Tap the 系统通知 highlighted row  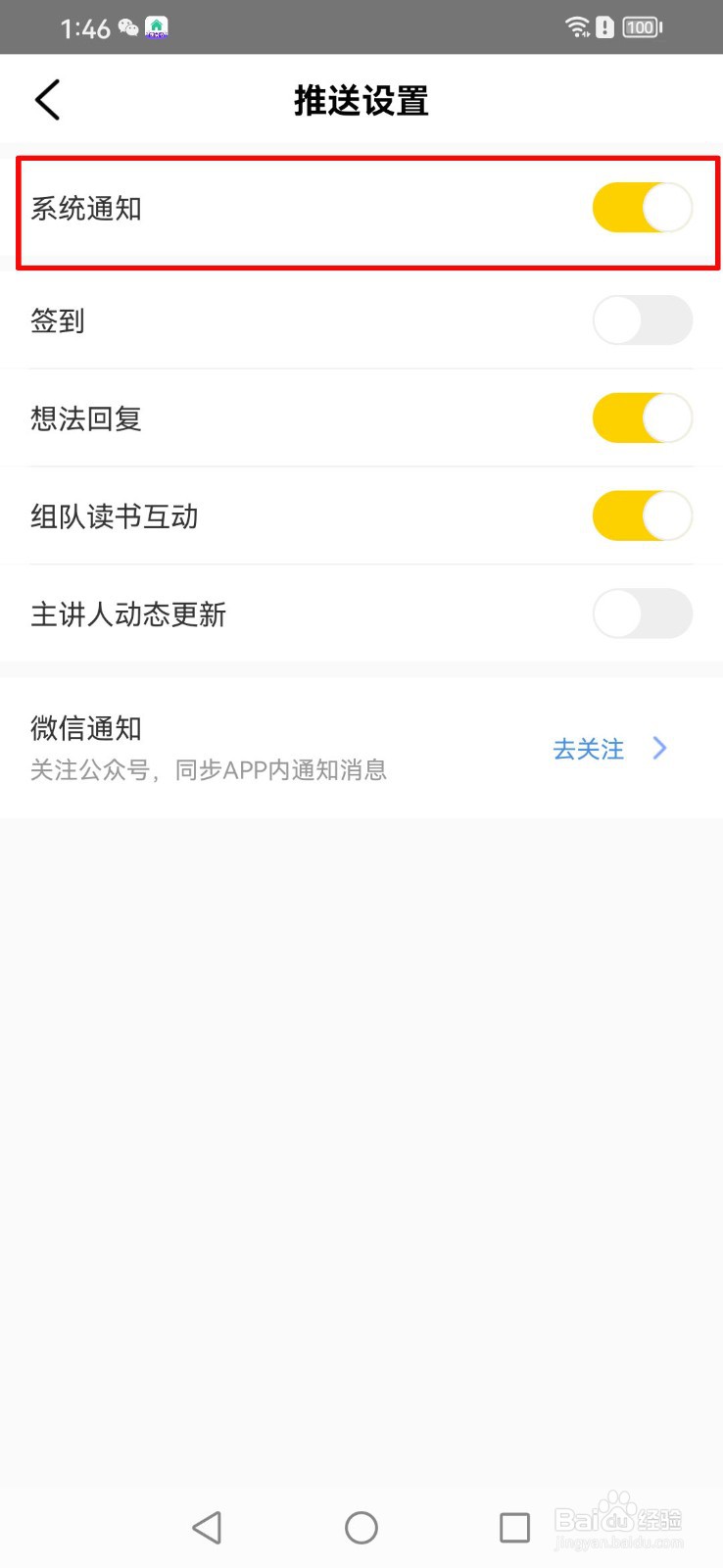tap(294, 209)
